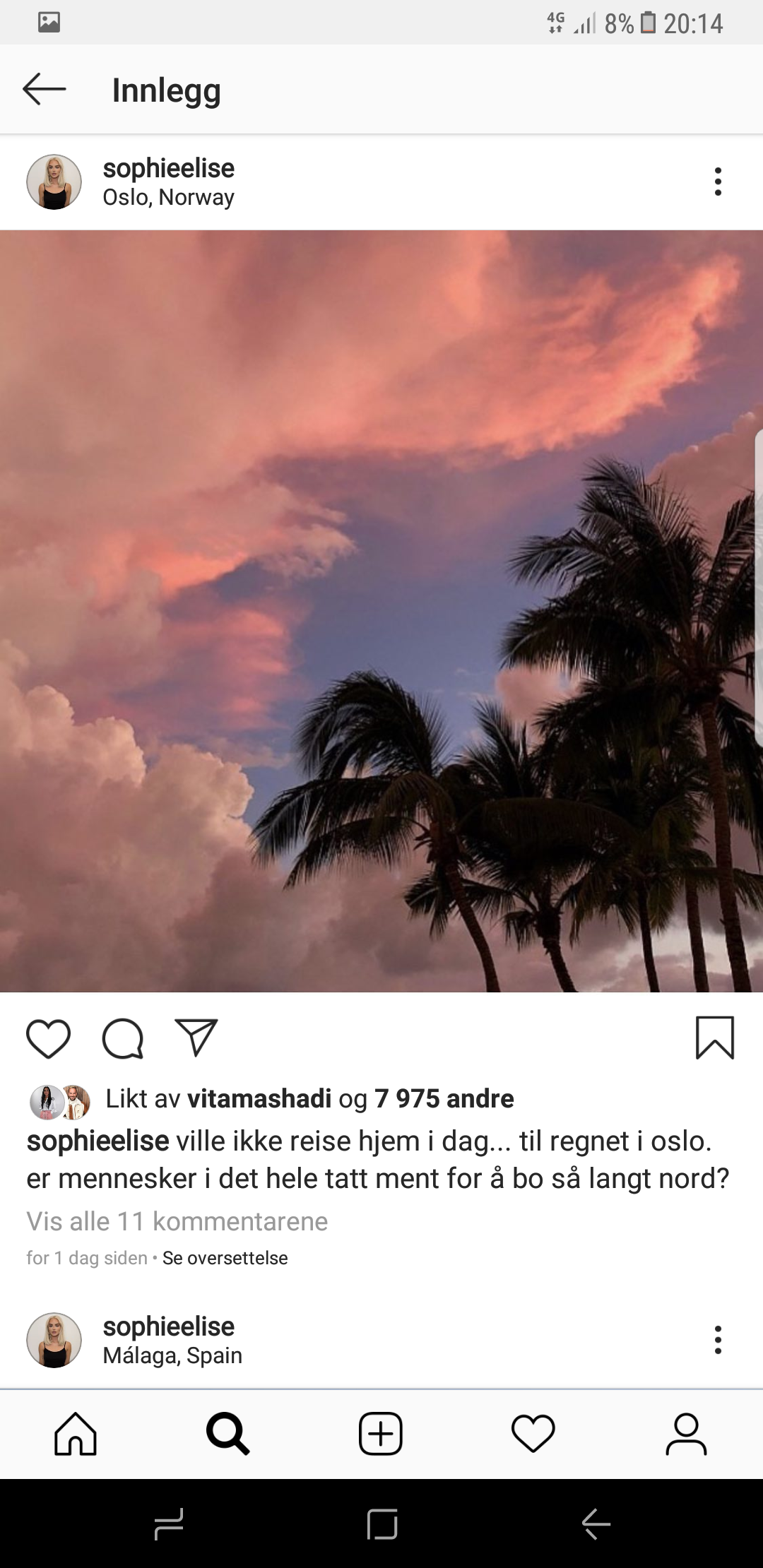Open the Activity heart tab
This screenshot has width=763, height=1568.
tap(533, 1434)
